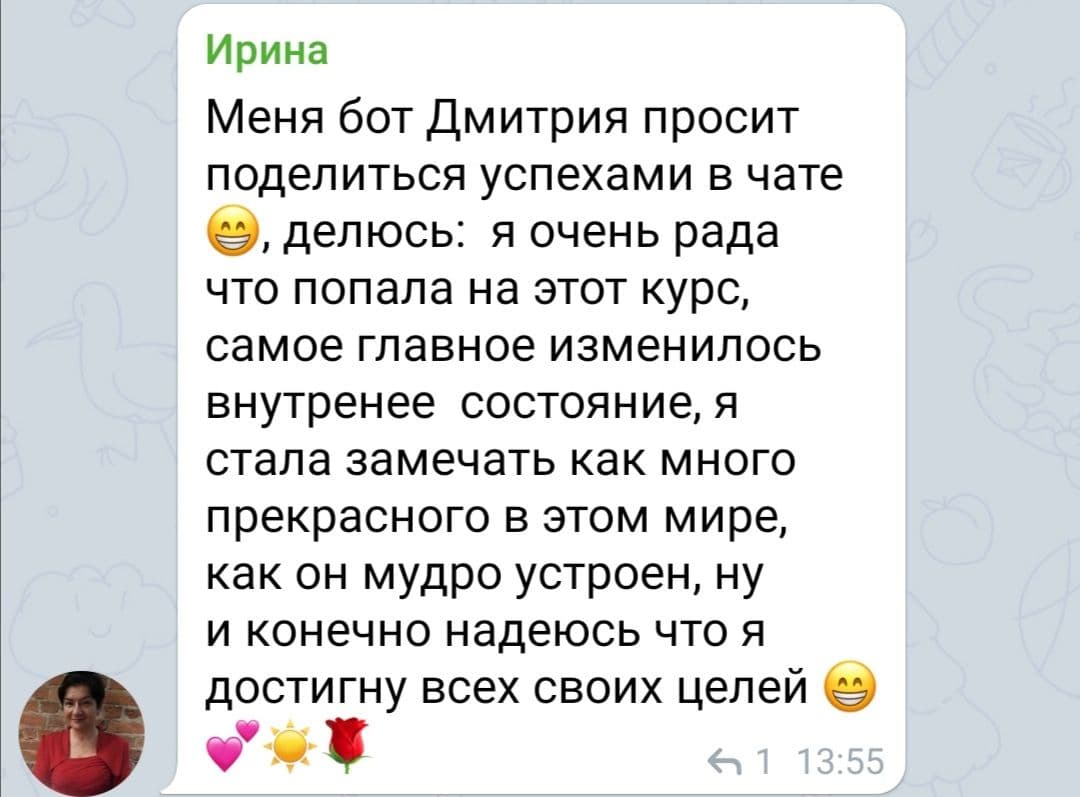
Task: Open Ирина's profile photo avatar
Action: 82,733
